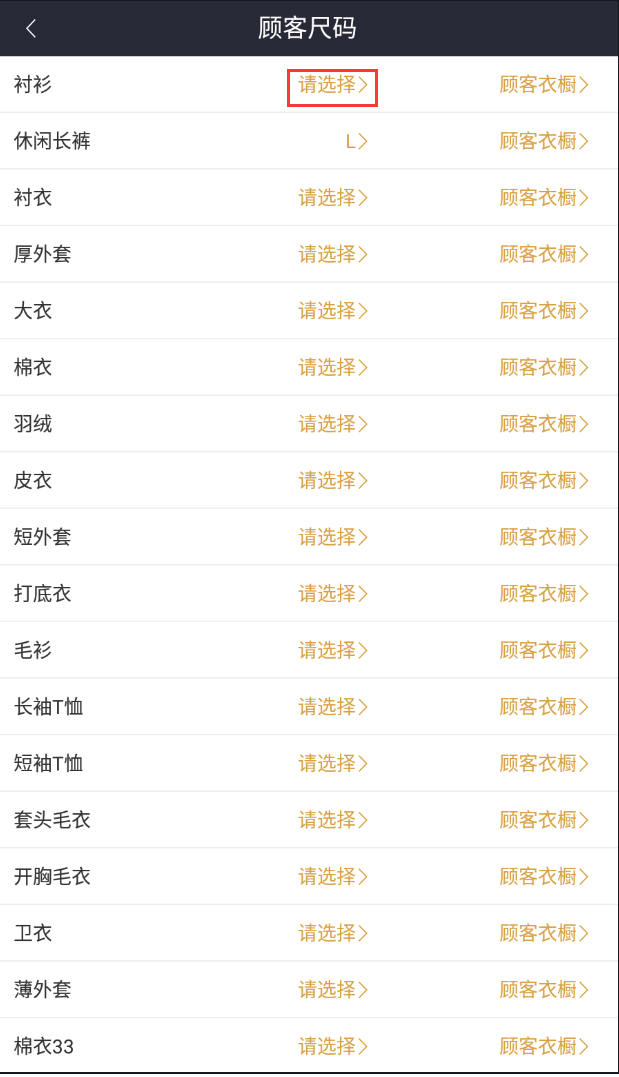Open 顾客衣橱 for 套头毛衣
Image resolution: width=619 pixels, height=1077 pixels.
pos(544,820)
